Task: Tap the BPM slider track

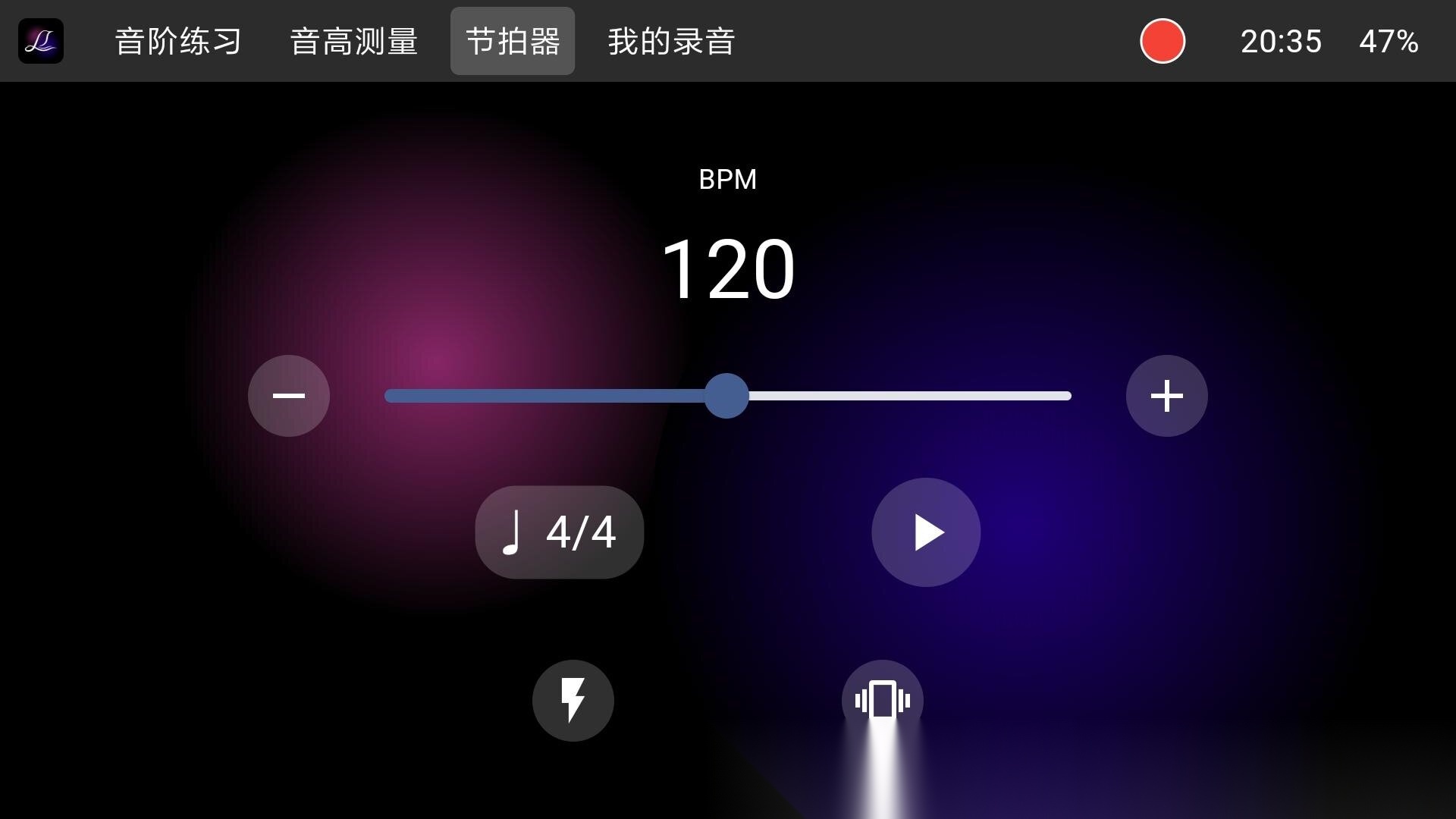Action: (x=910, y=396)
